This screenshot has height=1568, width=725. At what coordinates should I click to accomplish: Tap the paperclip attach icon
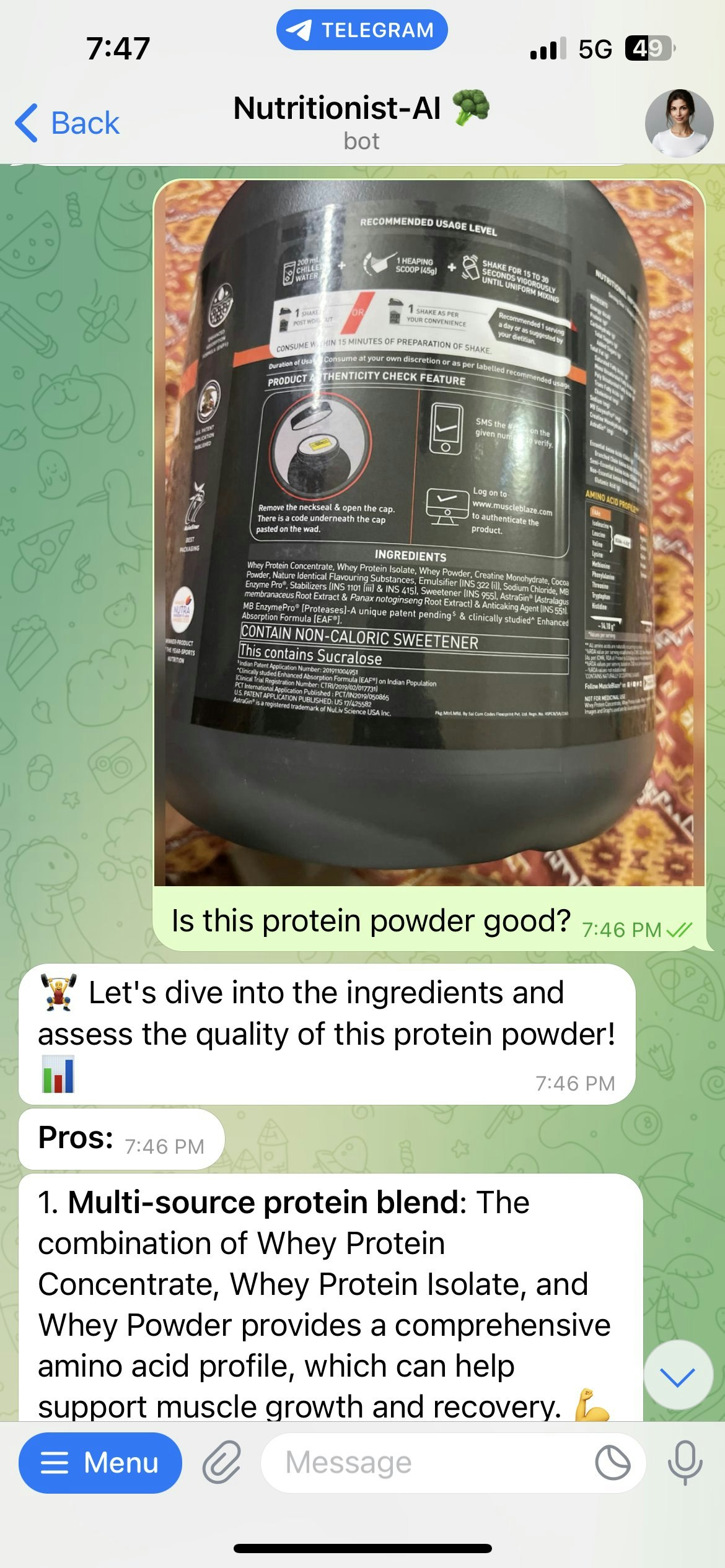[221, 1463]
